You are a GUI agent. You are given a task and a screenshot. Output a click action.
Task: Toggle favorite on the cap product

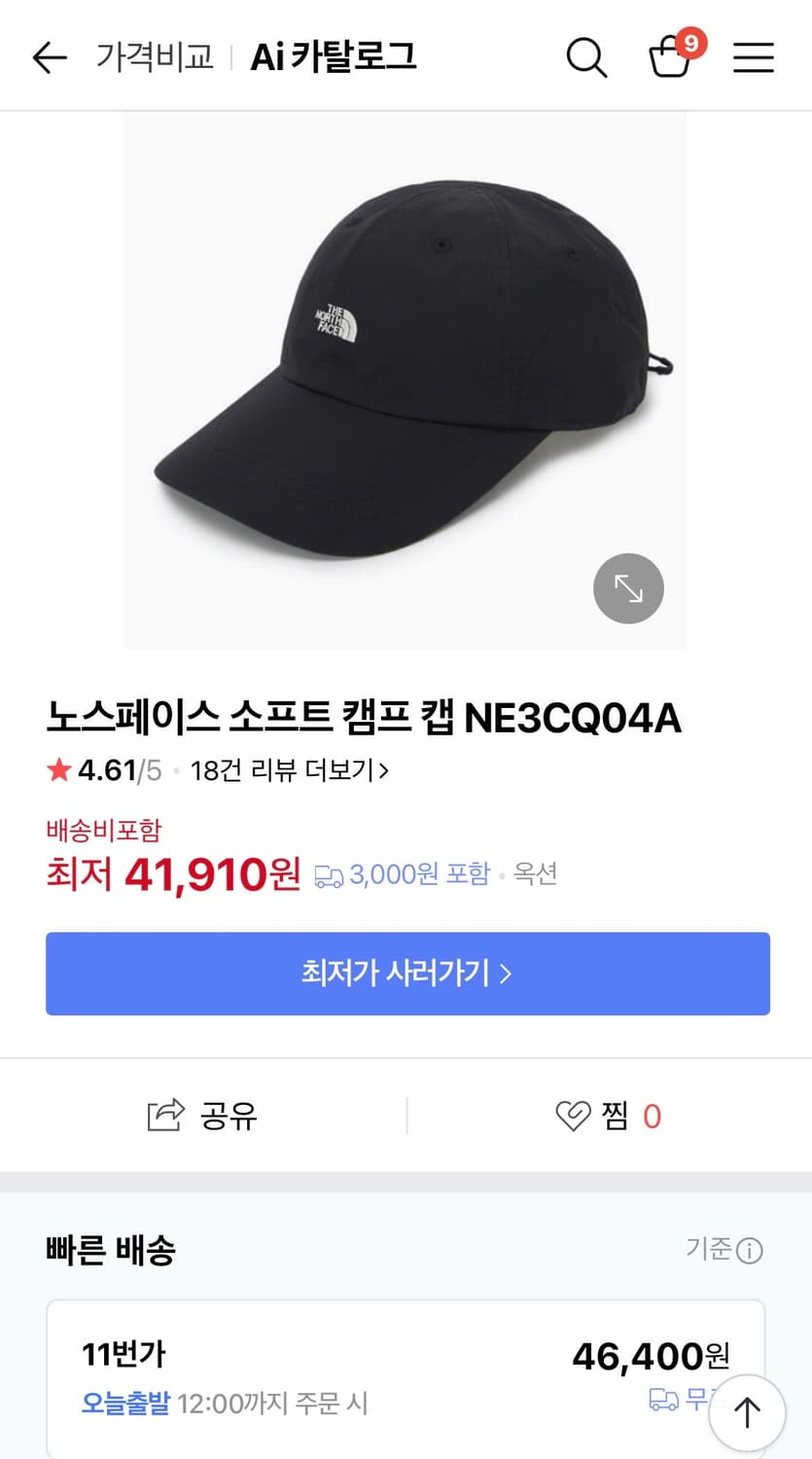pos(574,1117)
